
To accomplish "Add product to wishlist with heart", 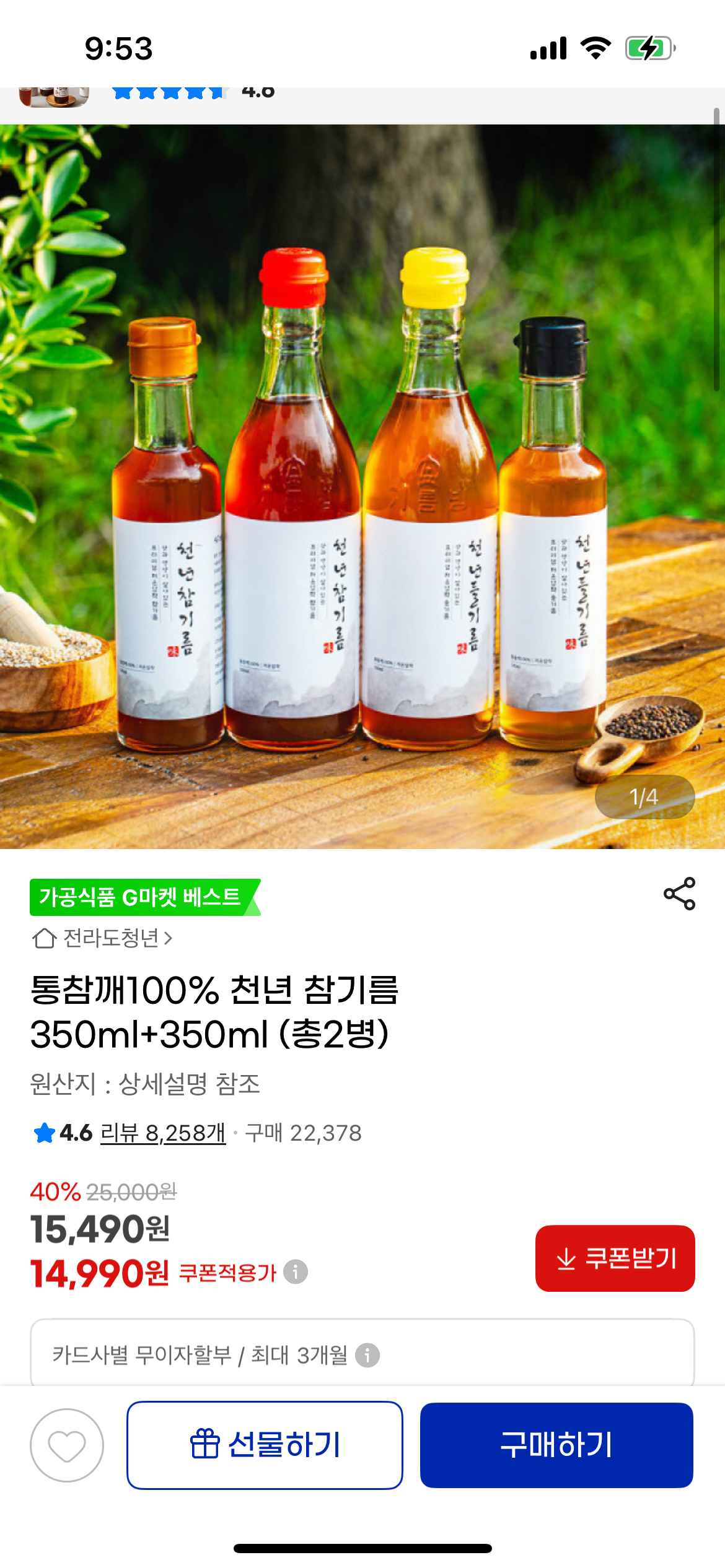I will 67,1445.
